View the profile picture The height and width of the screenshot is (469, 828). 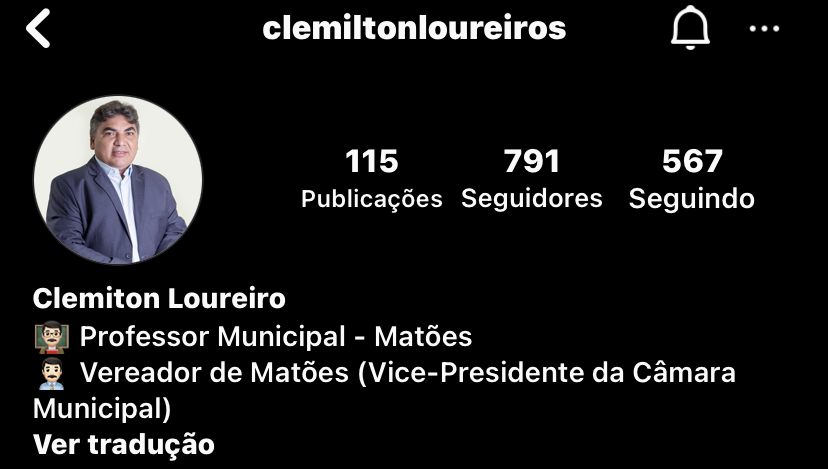[118, 180]
